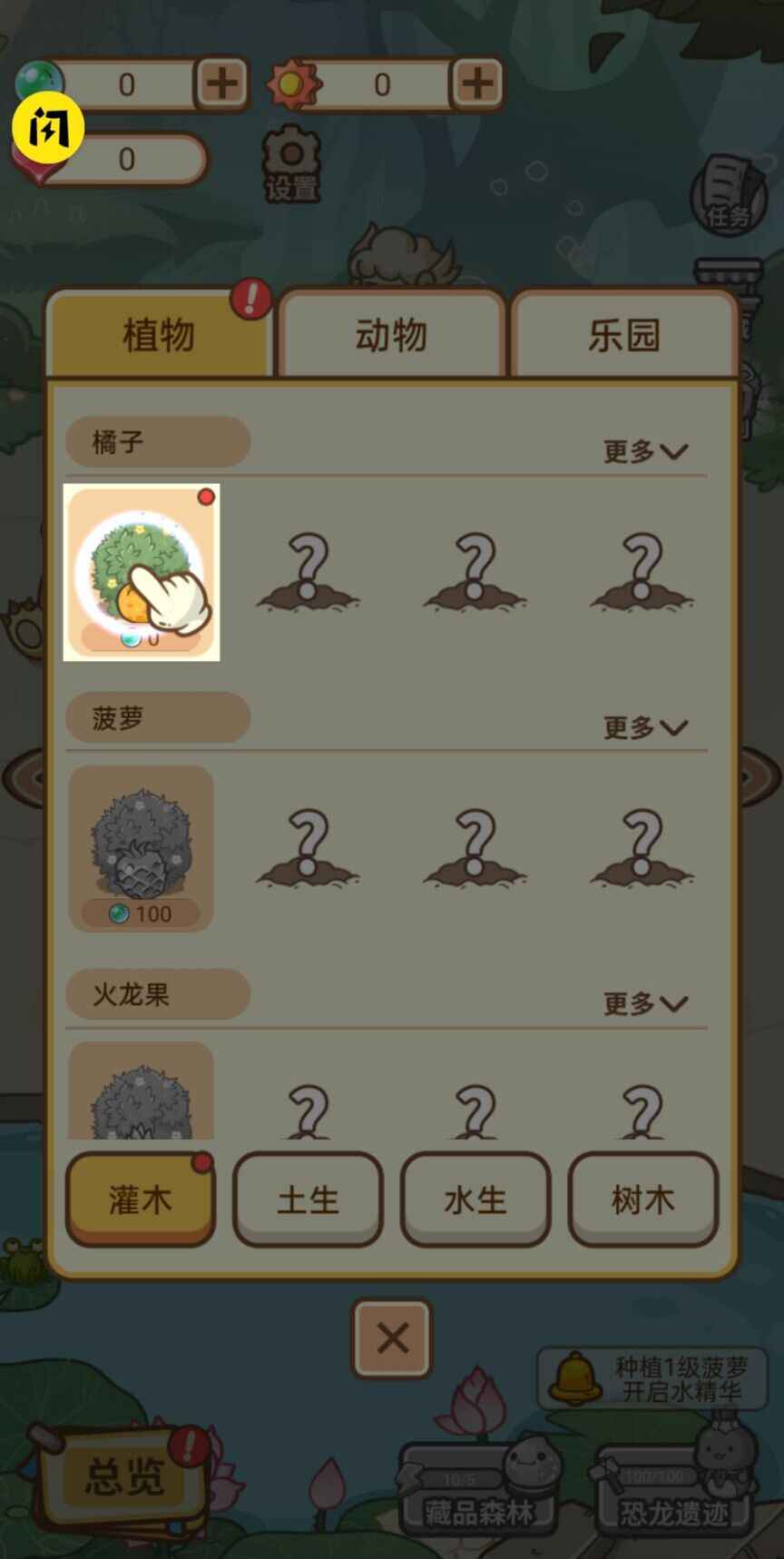Expand 更多 options for 菠萝

[x=646, y=727]
